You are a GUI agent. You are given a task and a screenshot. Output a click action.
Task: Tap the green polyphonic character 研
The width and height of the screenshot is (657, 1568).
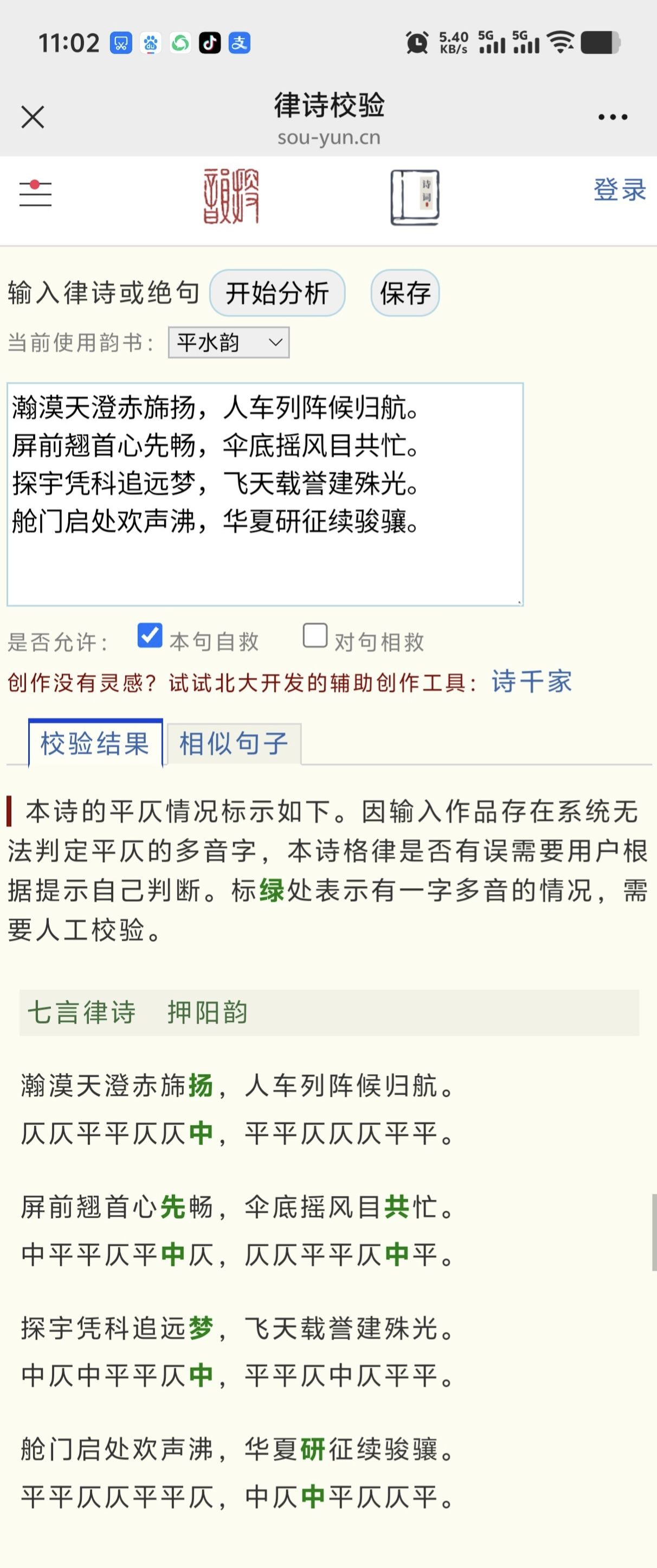click(x=313, y=1449)
